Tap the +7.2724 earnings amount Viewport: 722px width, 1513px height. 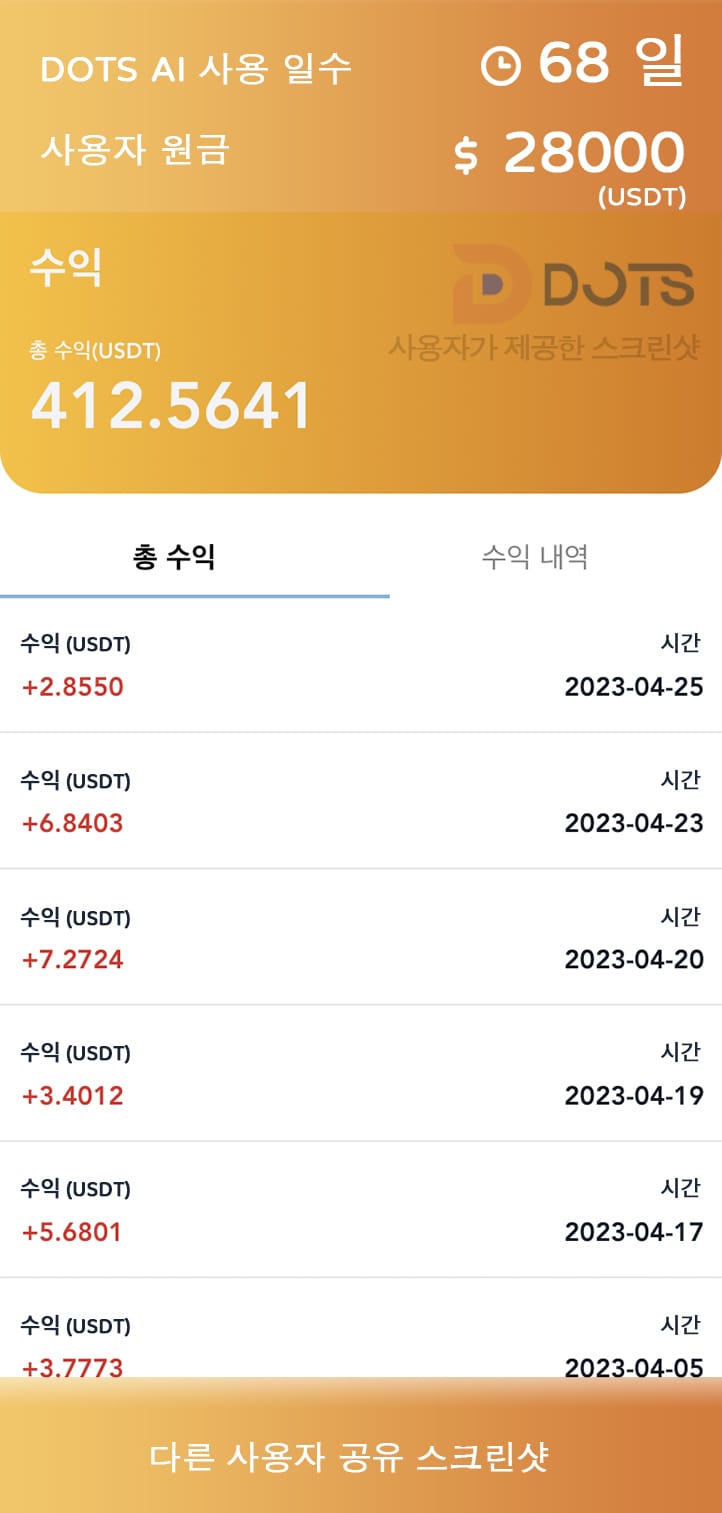tap(72, 959)
